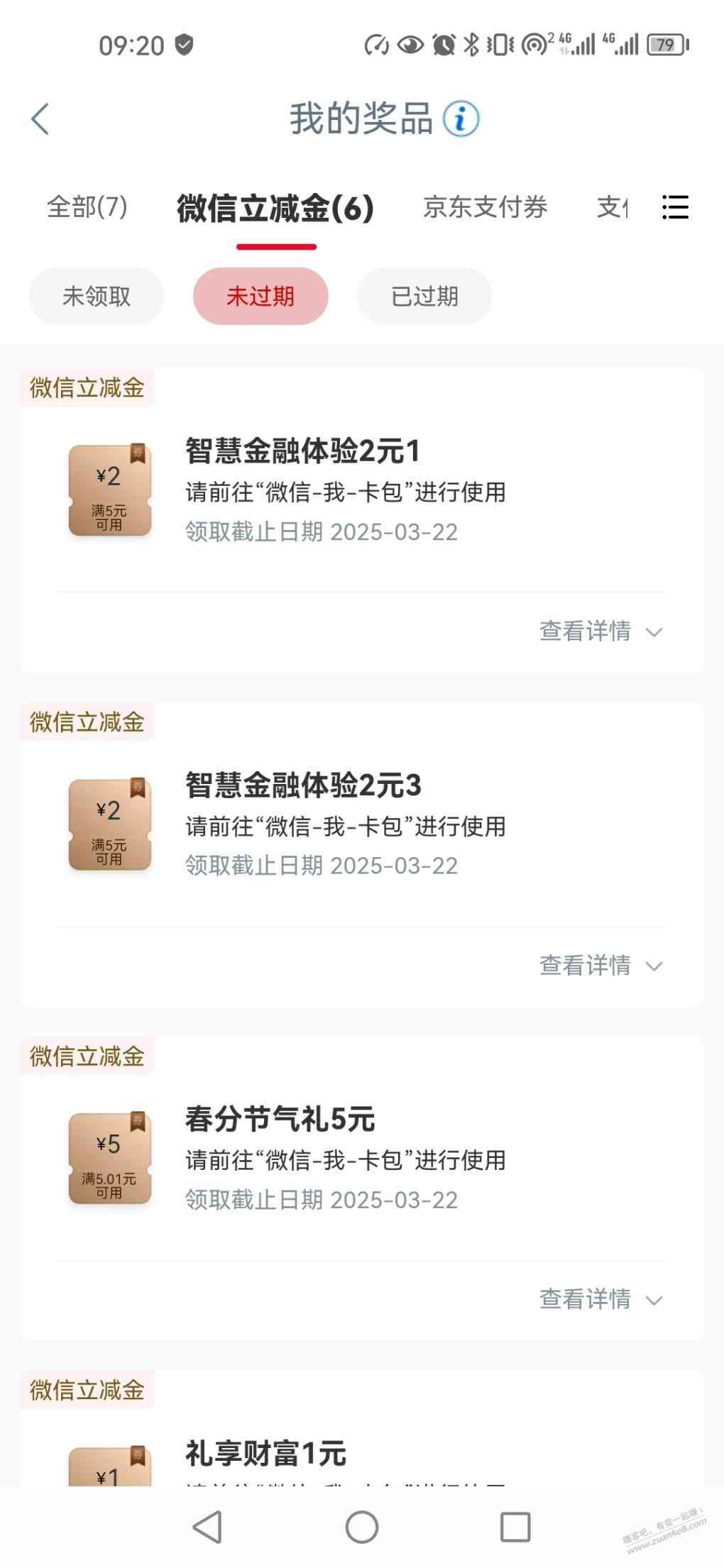Viewport: 724px width, 1568px height.
Task: Open the recent apps view
Action: click(515, 1526)
